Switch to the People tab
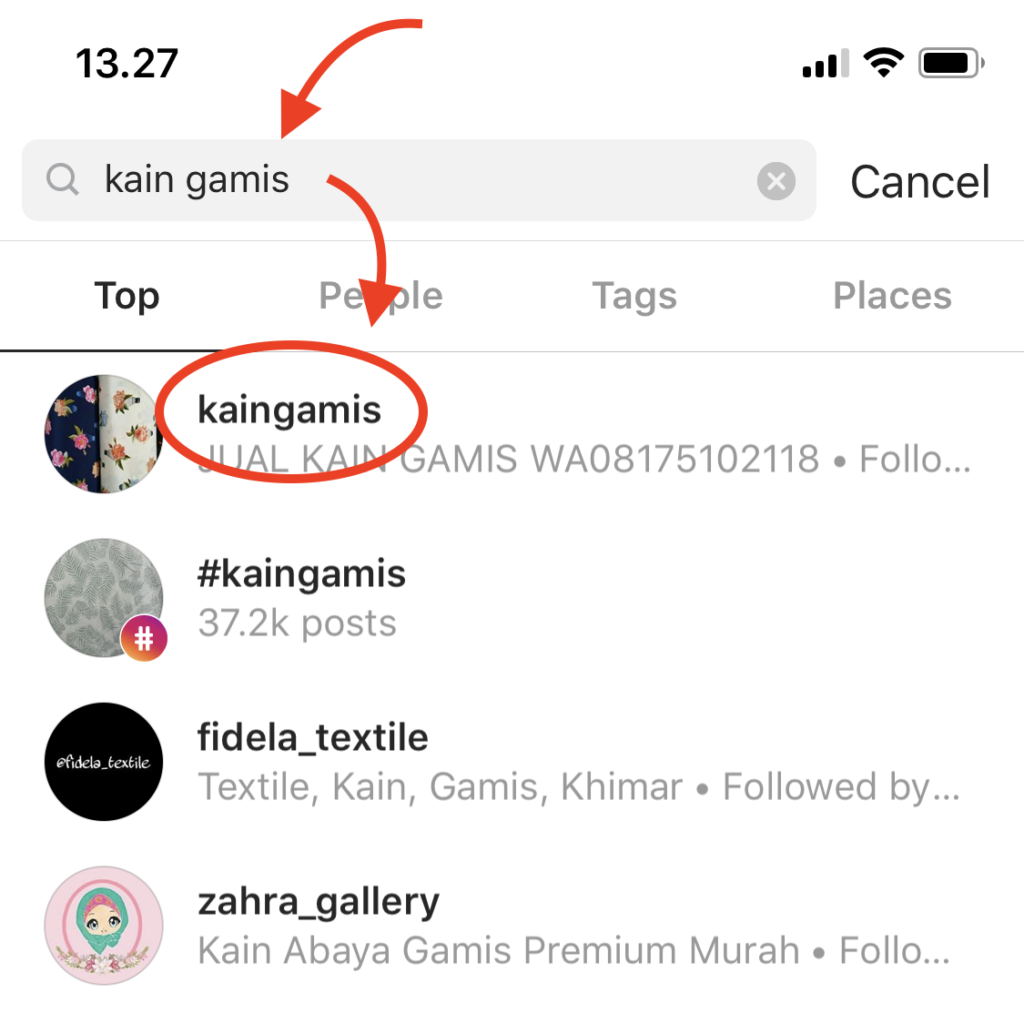The width and height of the screenshot is (1024, 1013). point(381,296)
